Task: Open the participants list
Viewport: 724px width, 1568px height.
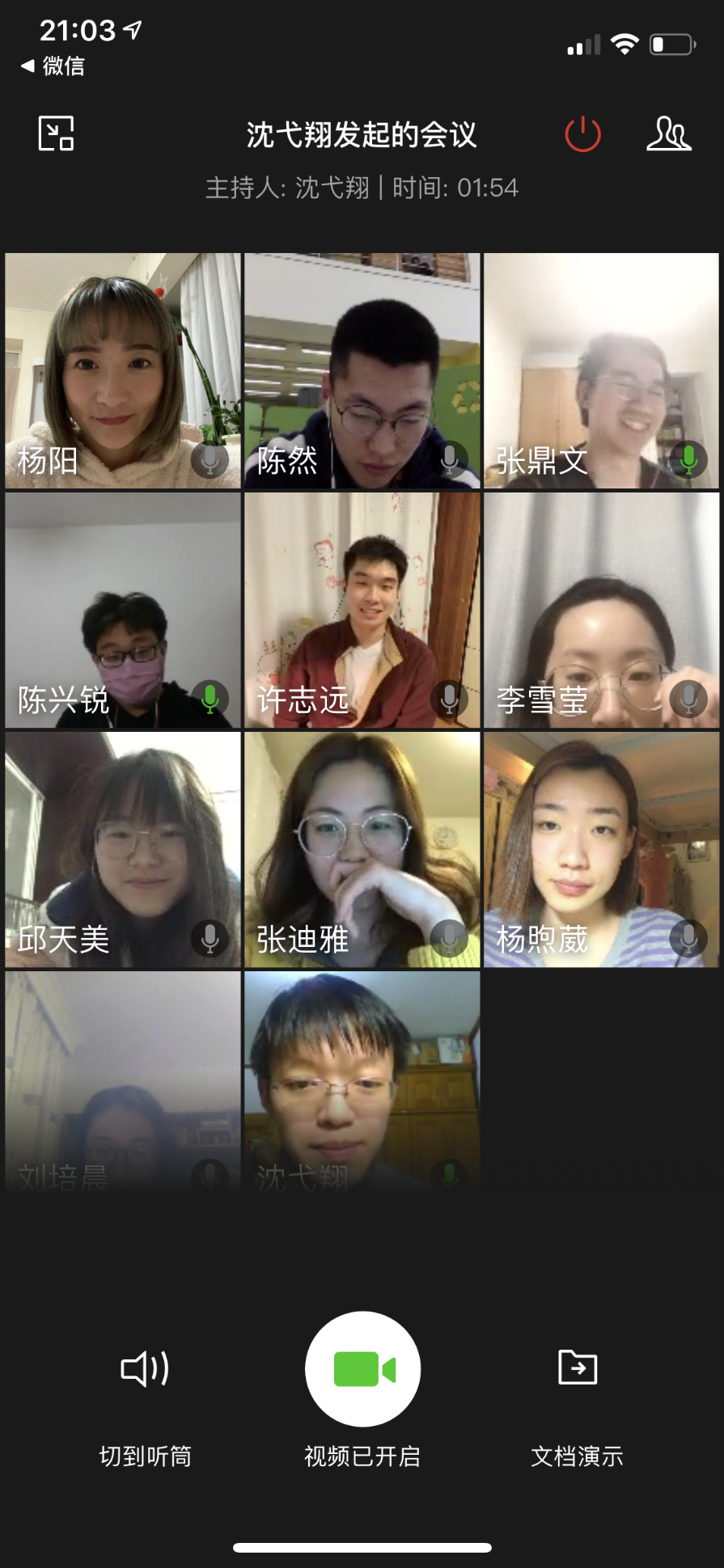Action: pyautogui.click(x=668, y=134)
